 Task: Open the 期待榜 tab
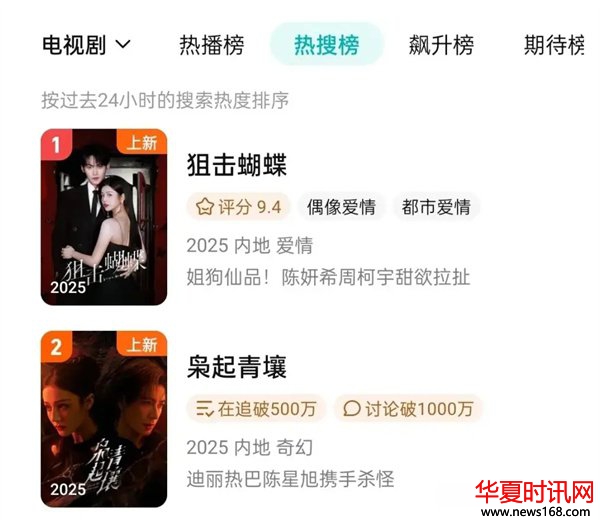(x=554, y=45)
